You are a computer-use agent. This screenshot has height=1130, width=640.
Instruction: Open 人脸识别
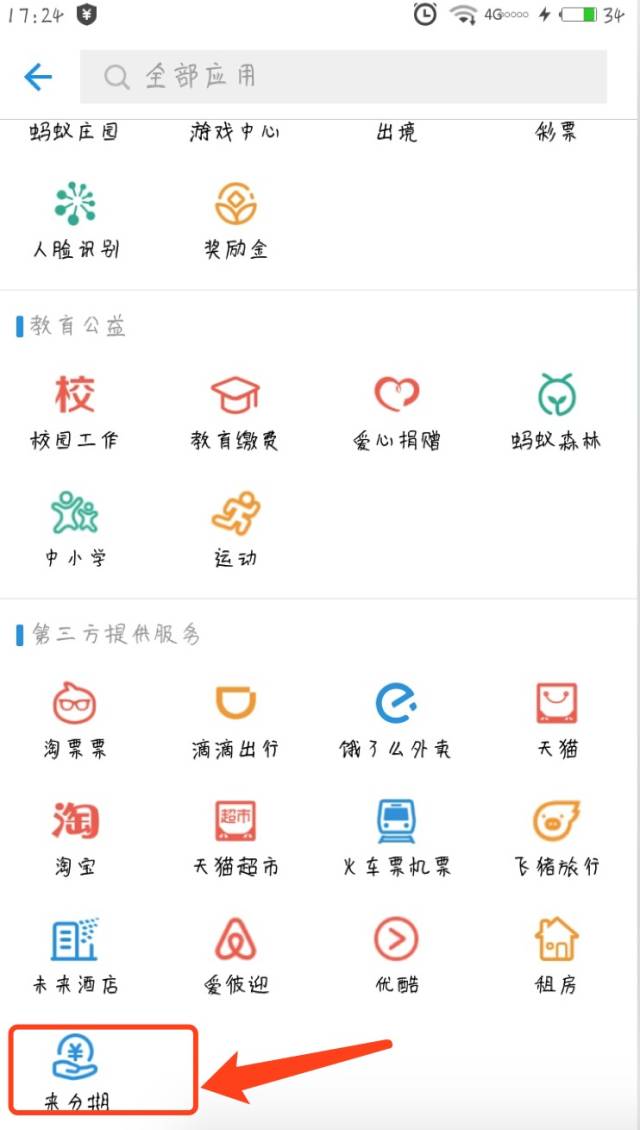75,219
